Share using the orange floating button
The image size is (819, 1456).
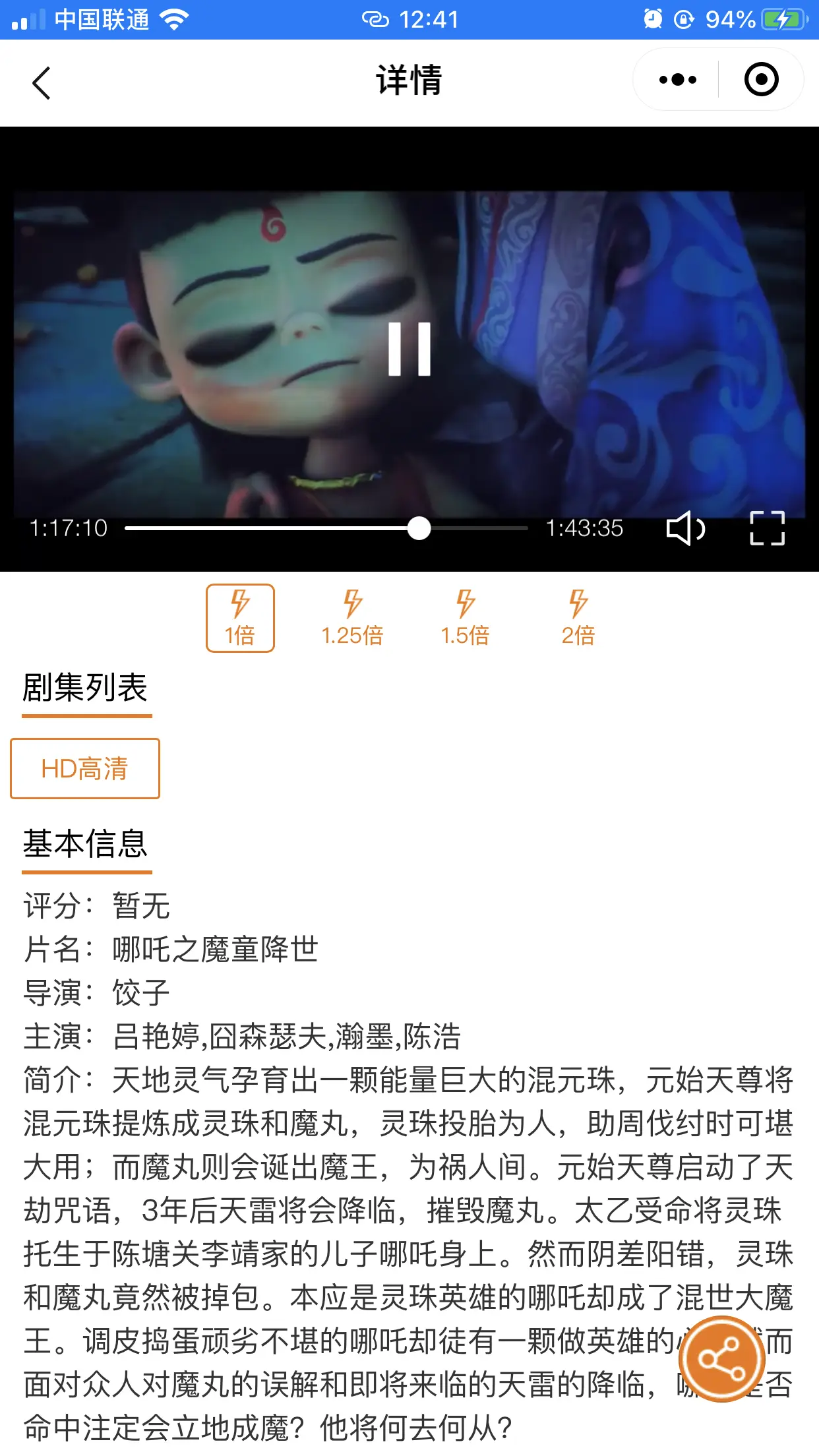(x=721, y=1358)
